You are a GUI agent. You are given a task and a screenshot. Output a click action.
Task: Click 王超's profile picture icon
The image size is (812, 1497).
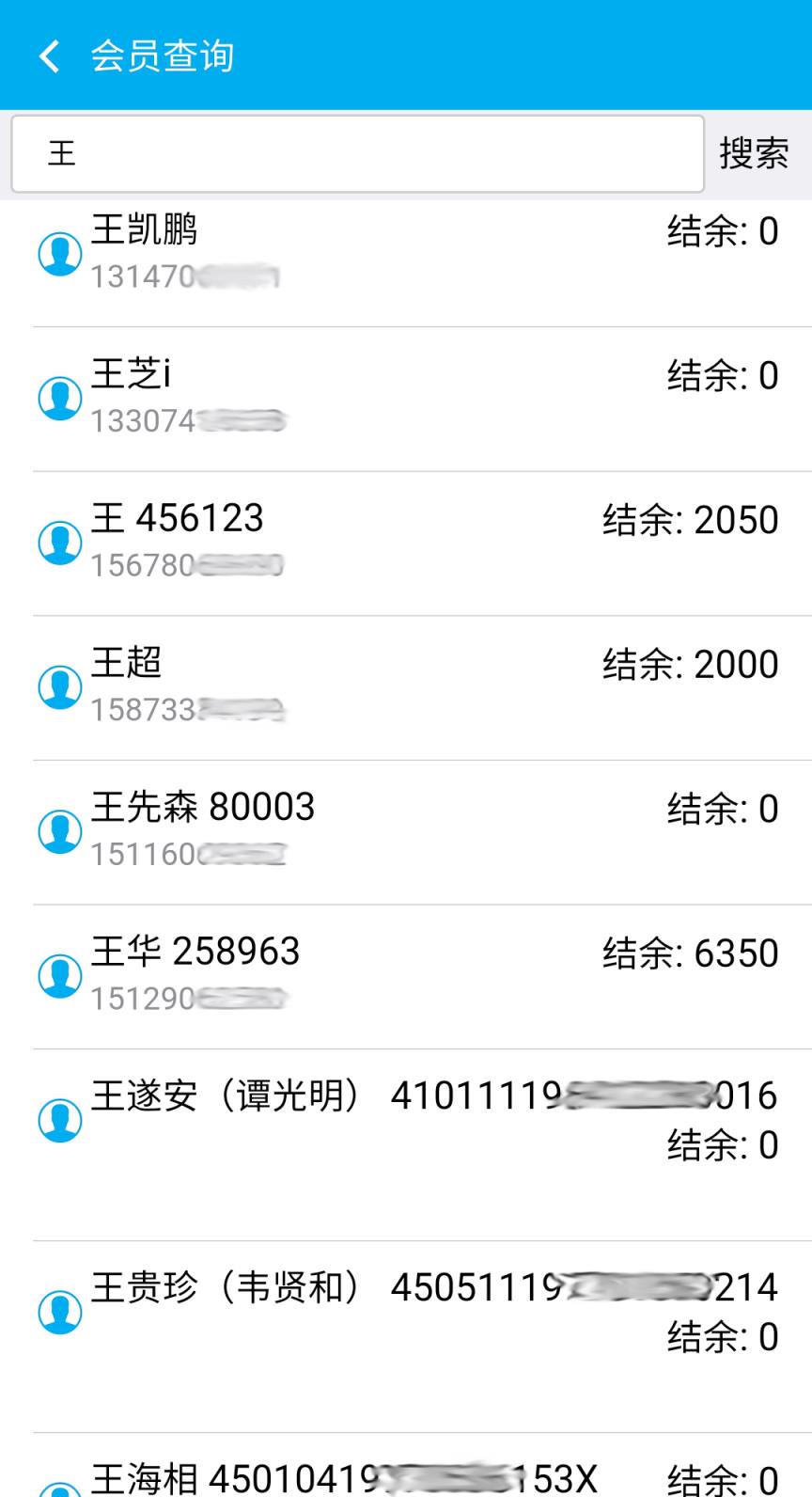(59, 686)
